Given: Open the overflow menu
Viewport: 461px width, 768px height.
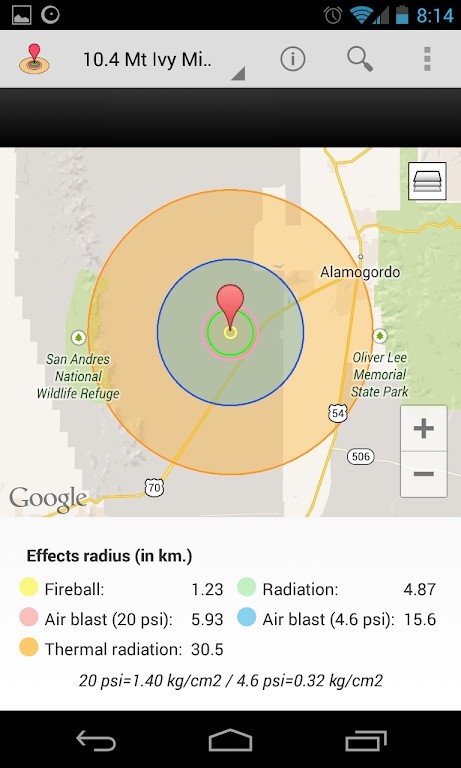Looking at the screenshot, I should (x=427, y=59).
